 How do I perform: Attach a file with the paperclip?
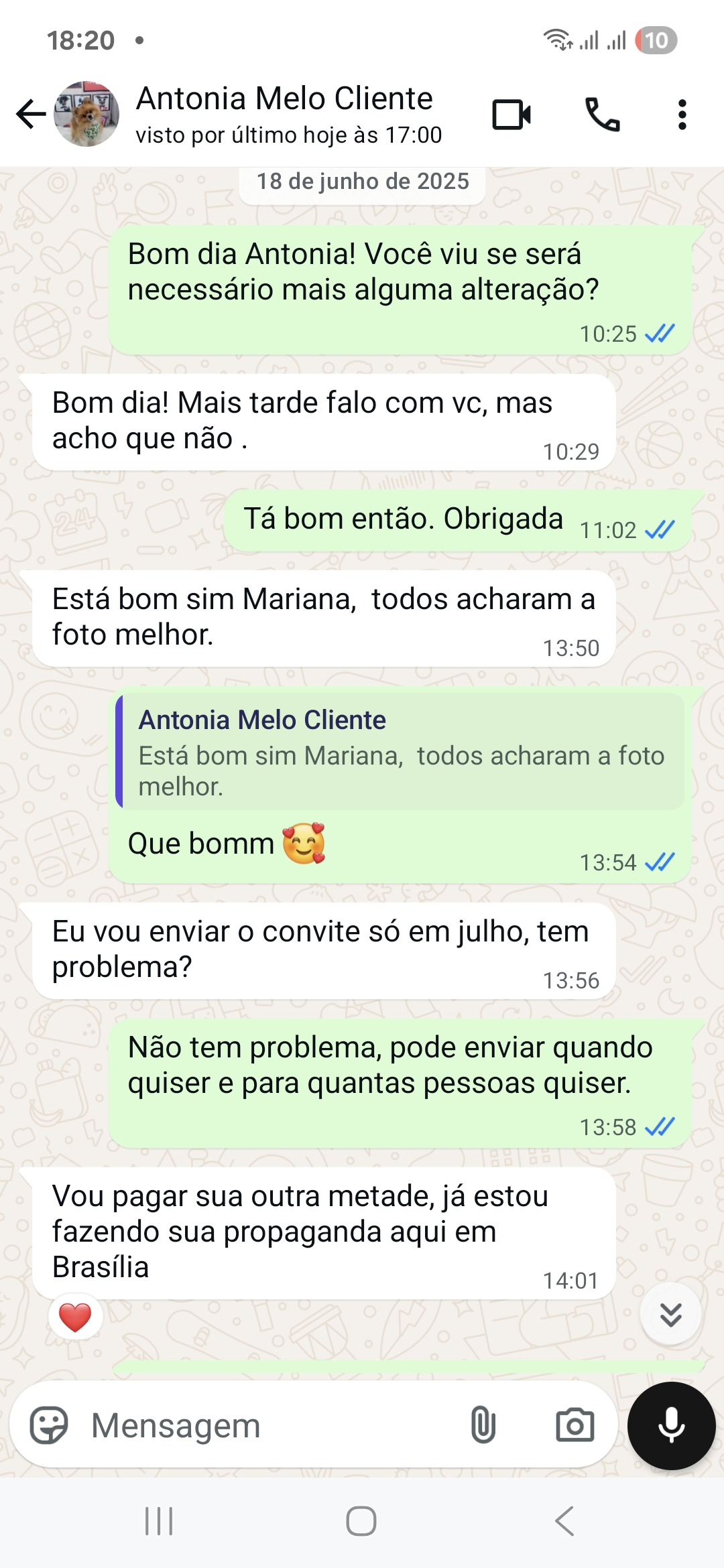pos(483,1425)
